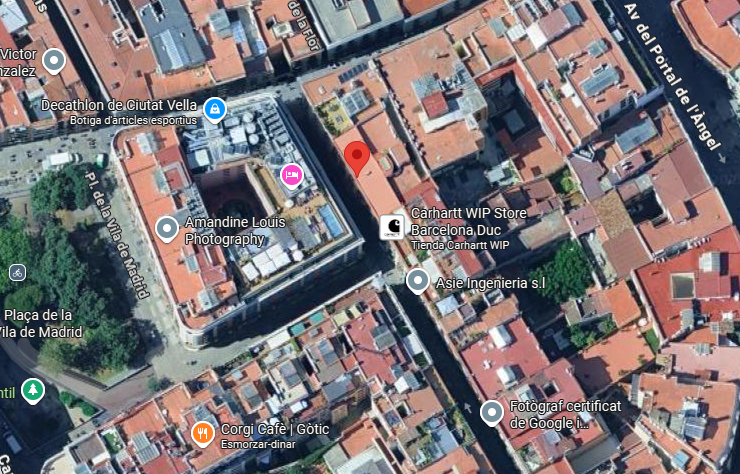Tap the Carhartt WIP Store Barcelona Duc marker
Viewport: 740px width, 474px height.
point(392,226)
